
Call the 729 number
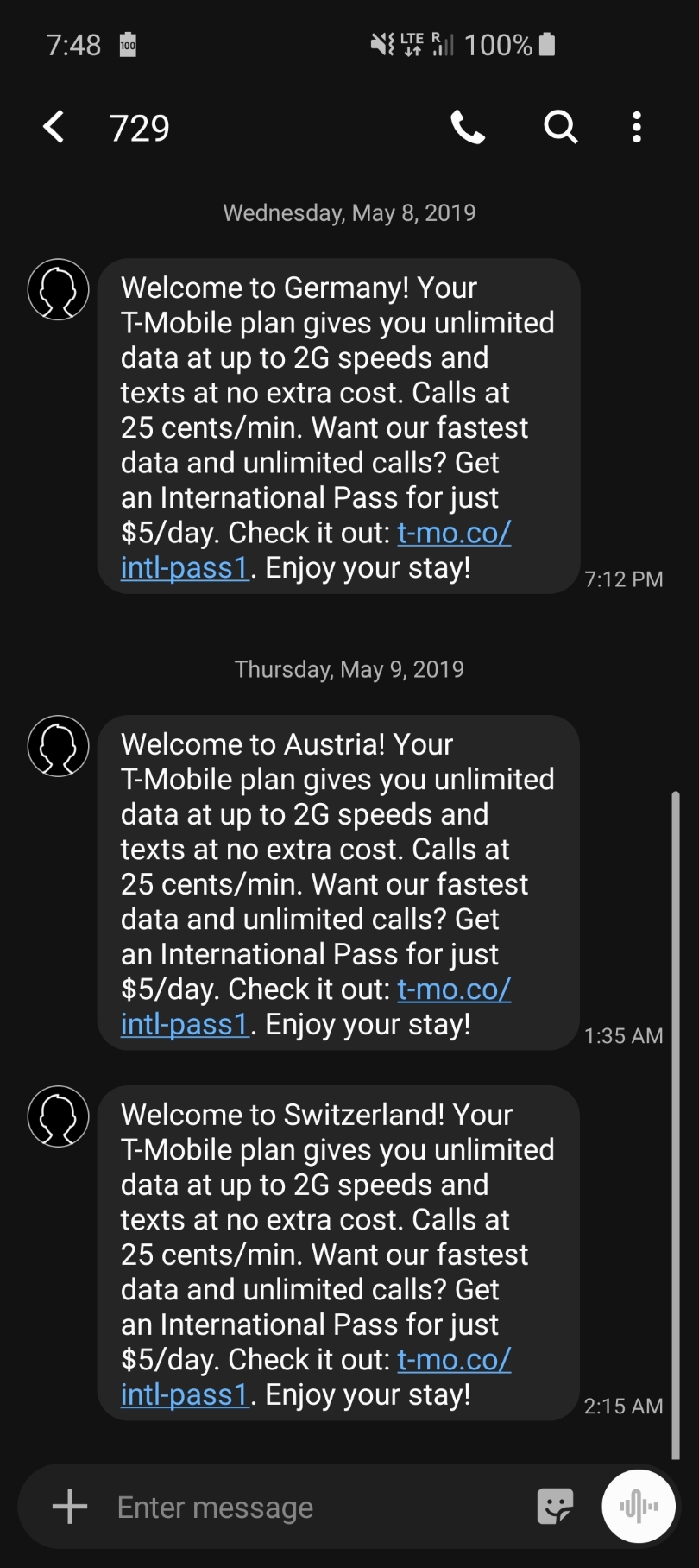[468, 127]
